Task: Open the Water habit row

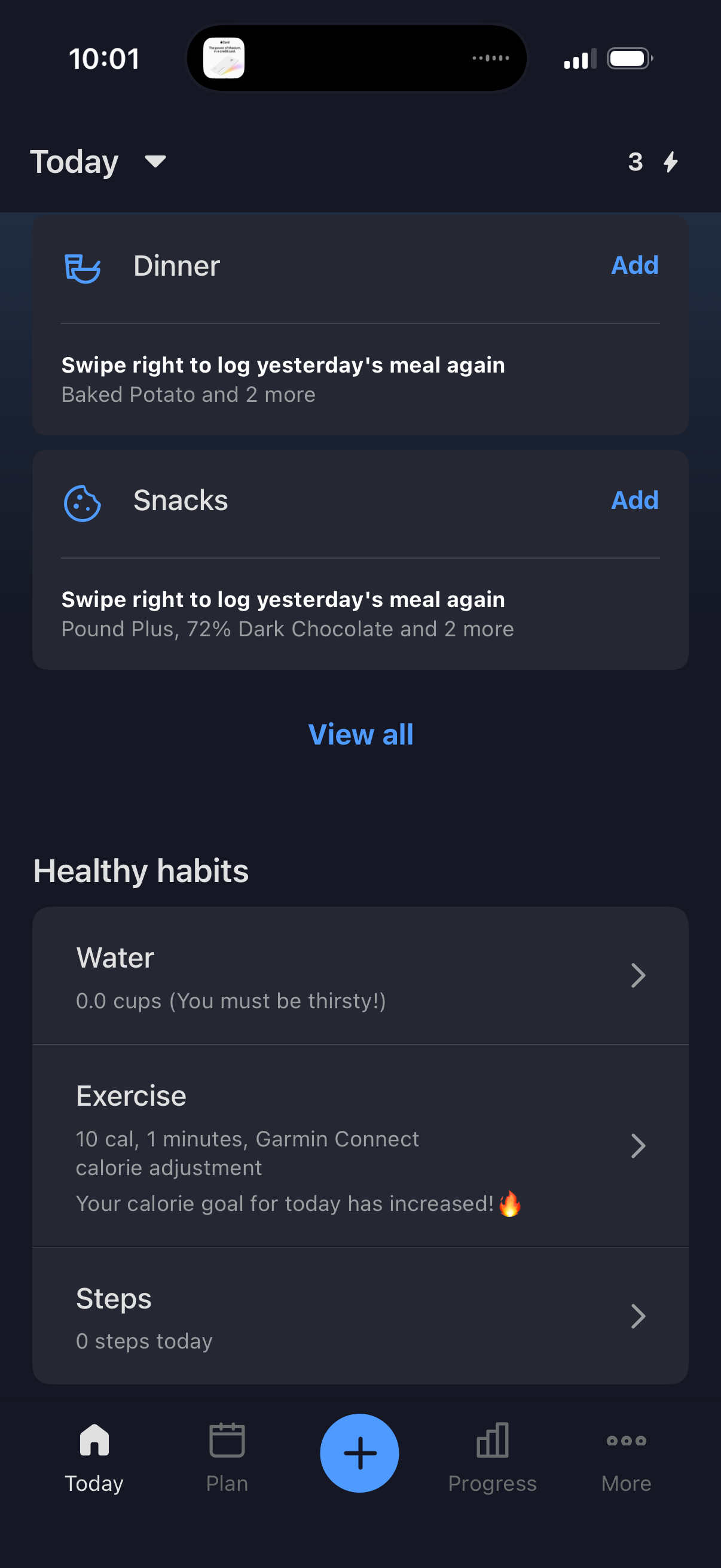Action: pyautogui.click(x=360, y=975)
